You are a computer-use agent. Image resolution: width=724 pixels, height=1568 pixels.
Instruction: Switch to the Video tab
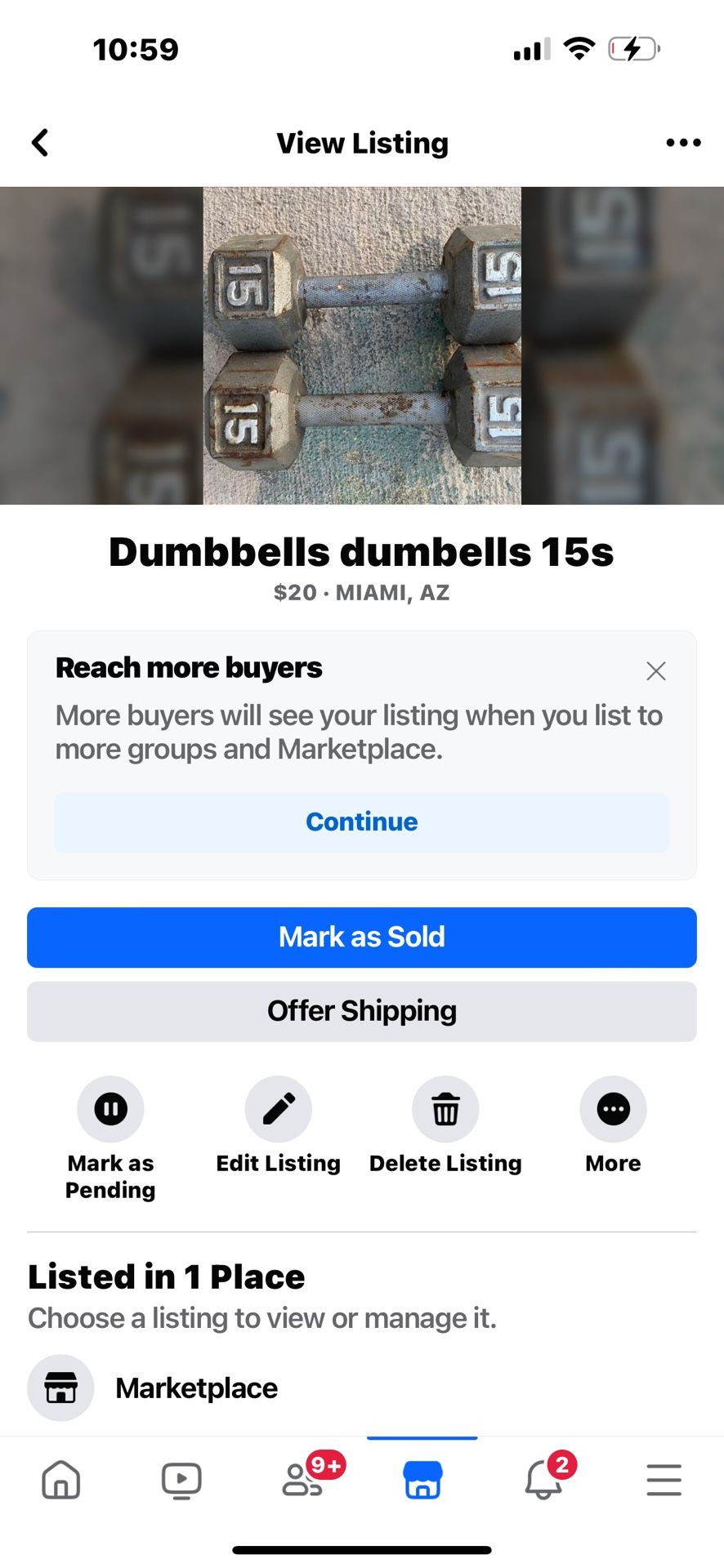pos(181,1480)
